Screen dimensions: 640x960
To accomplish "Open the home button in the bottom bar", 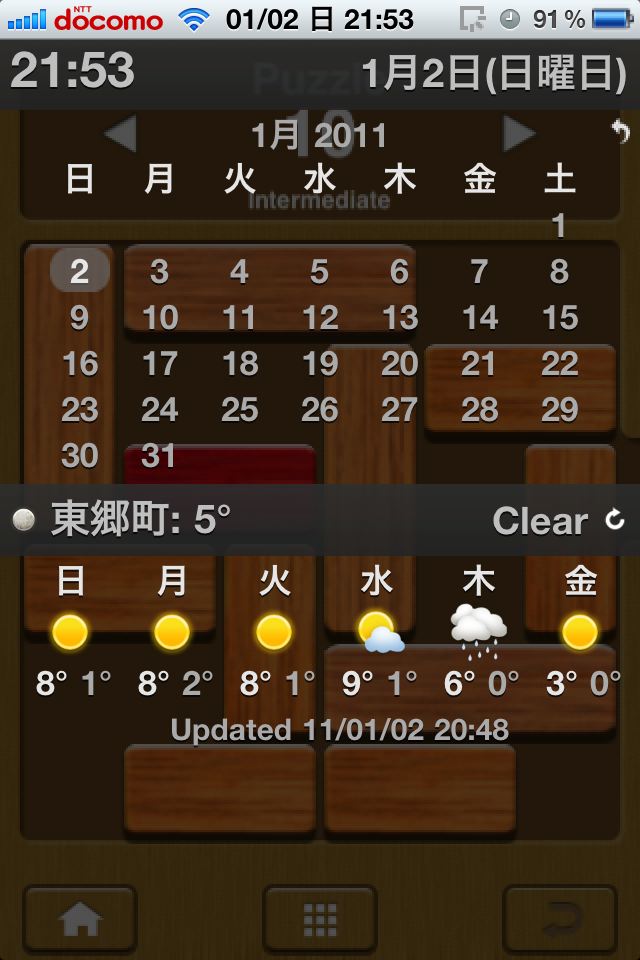I will [80, 918].
